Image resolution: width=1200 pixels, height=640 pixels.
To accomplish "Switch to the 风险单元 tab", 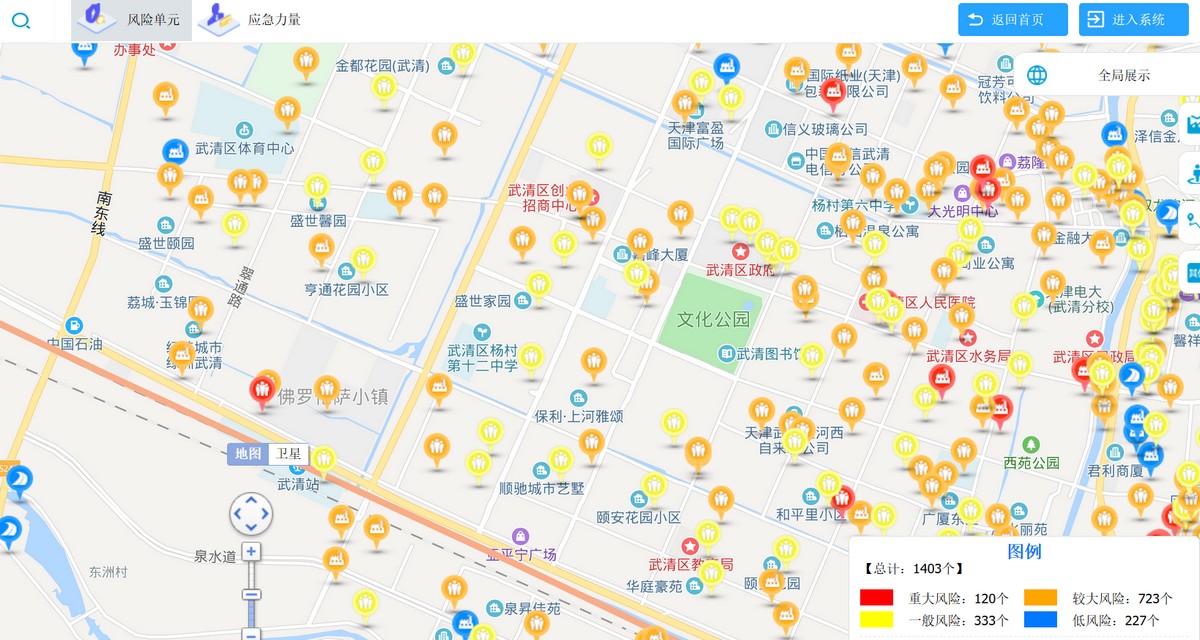I will coord(131,20).
